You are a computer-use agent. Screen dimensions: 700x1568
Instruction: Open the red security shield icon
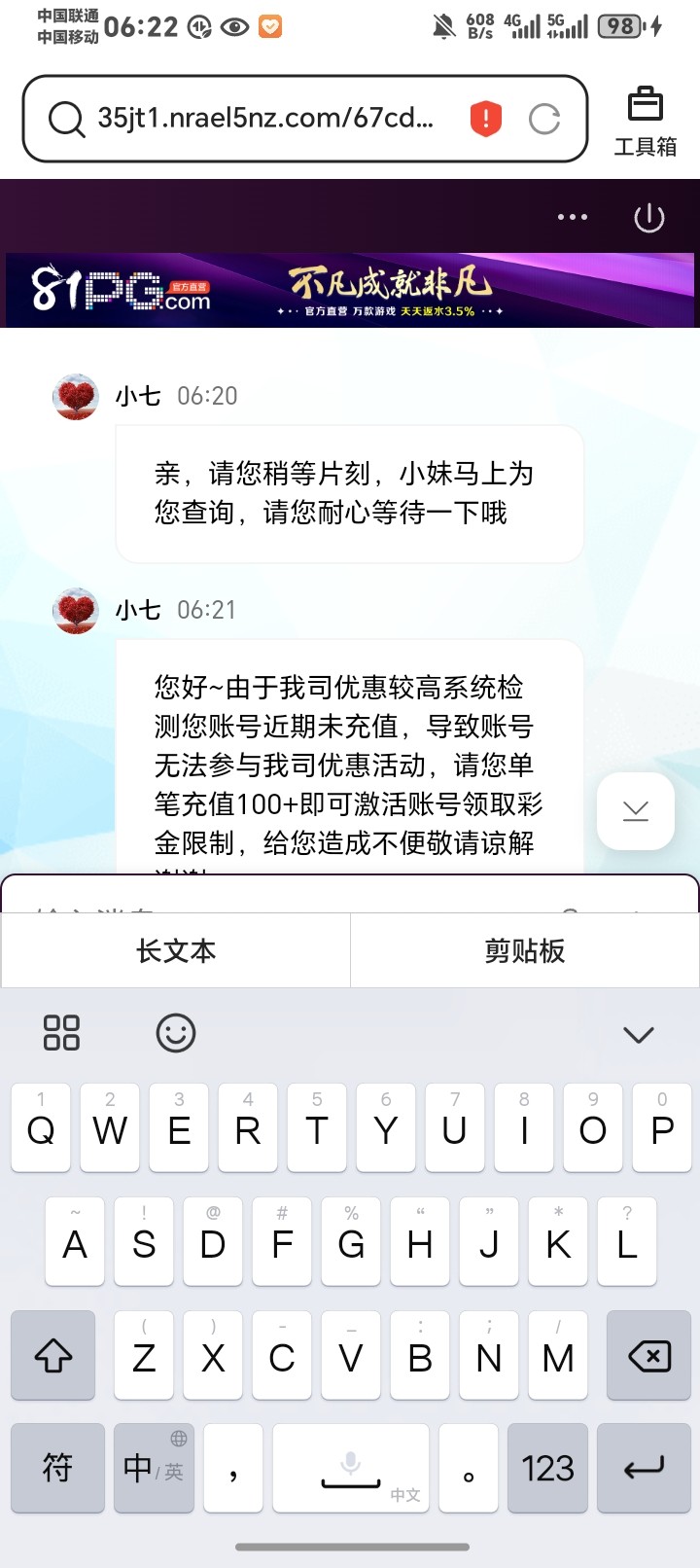click(x=485, y=119)
